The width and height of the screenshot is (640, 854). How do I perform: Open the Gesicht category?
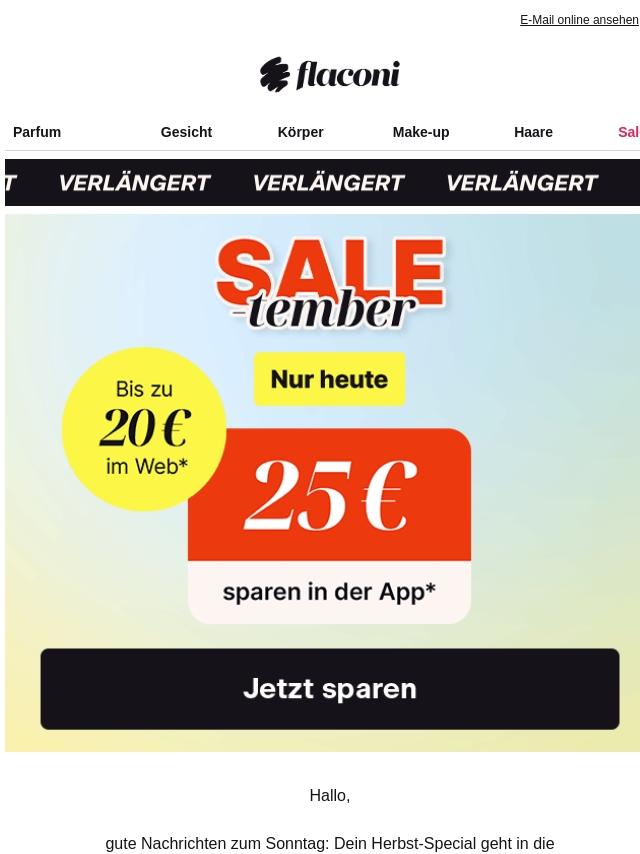186,132
